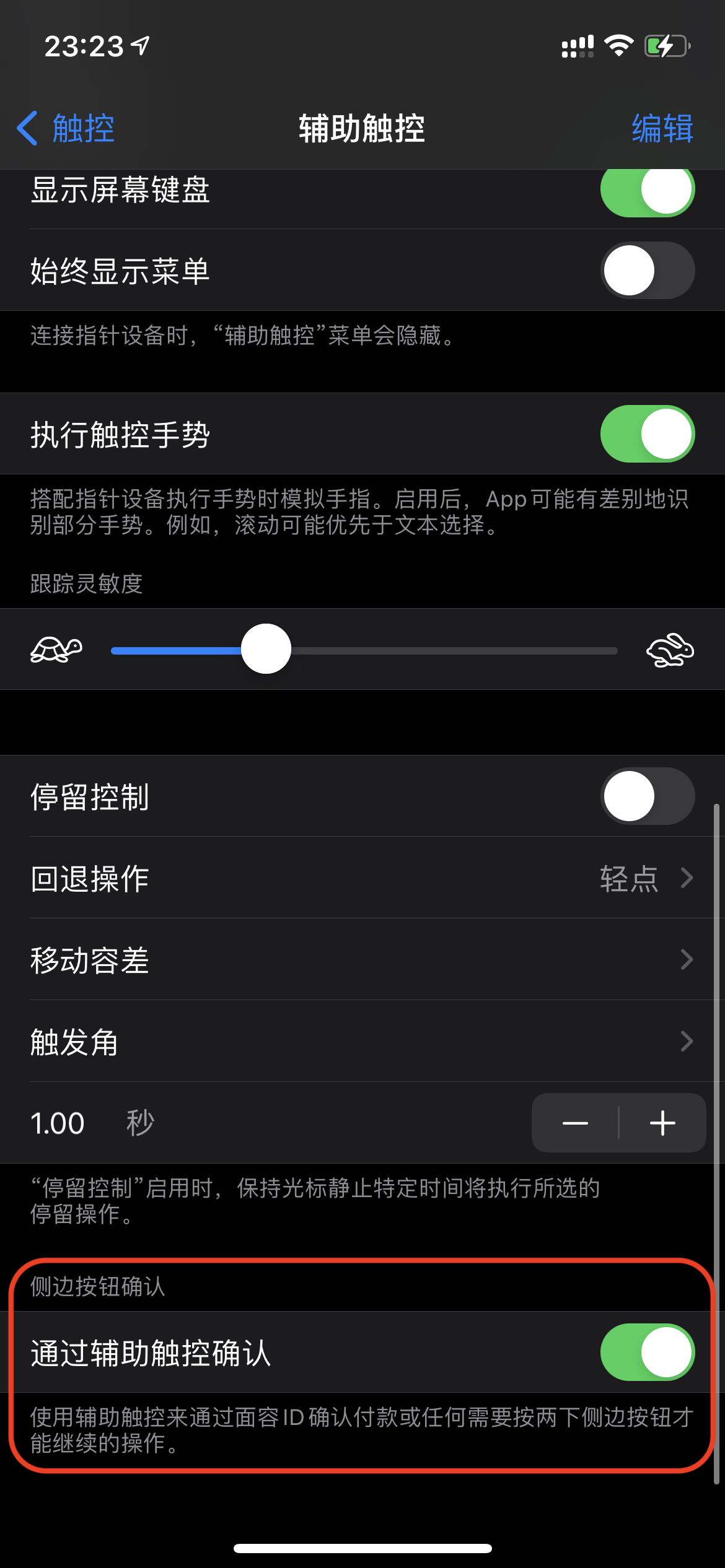Go back to 触控 settings
725x1568 pixels.
66,129
